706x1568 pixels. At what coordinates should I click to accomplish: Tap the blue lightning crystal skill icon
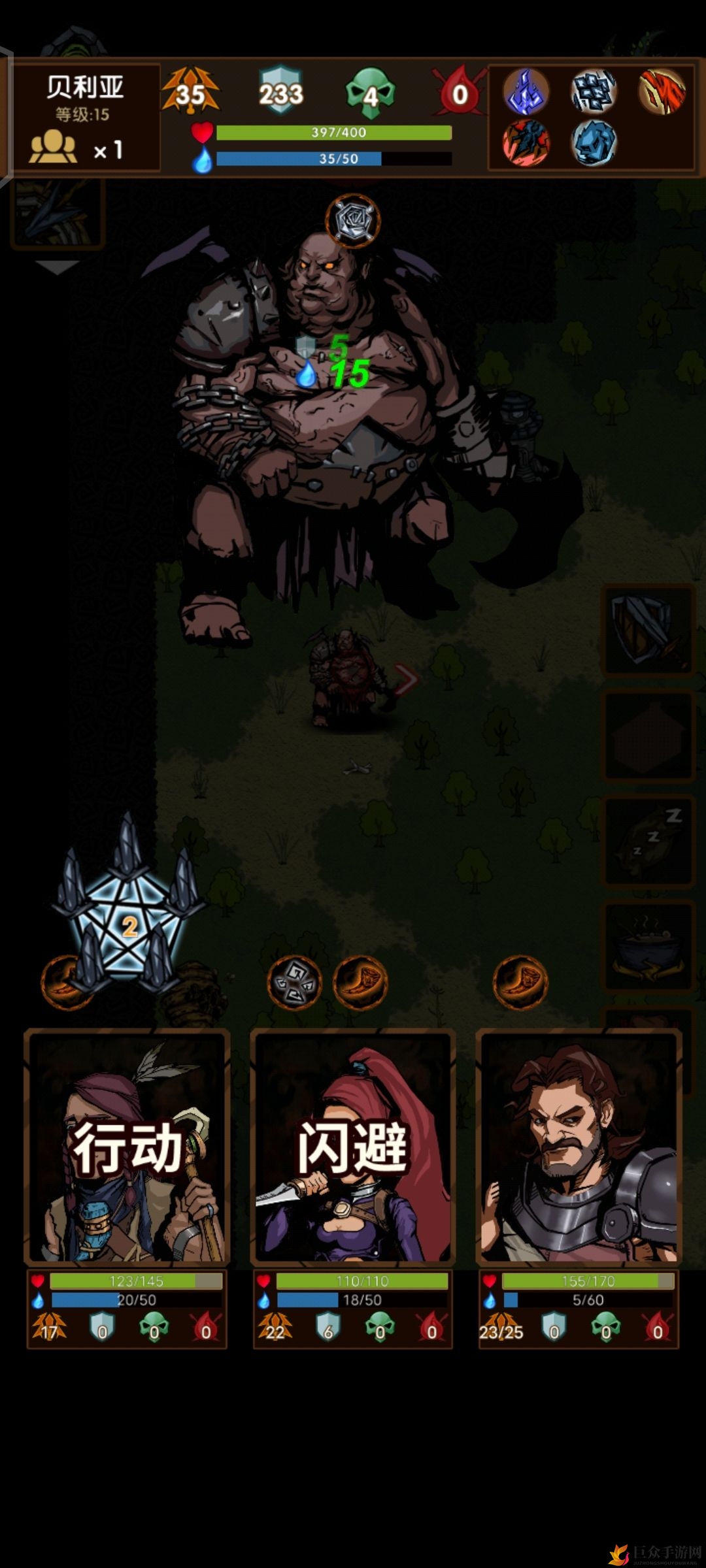[x=526, y=91]
